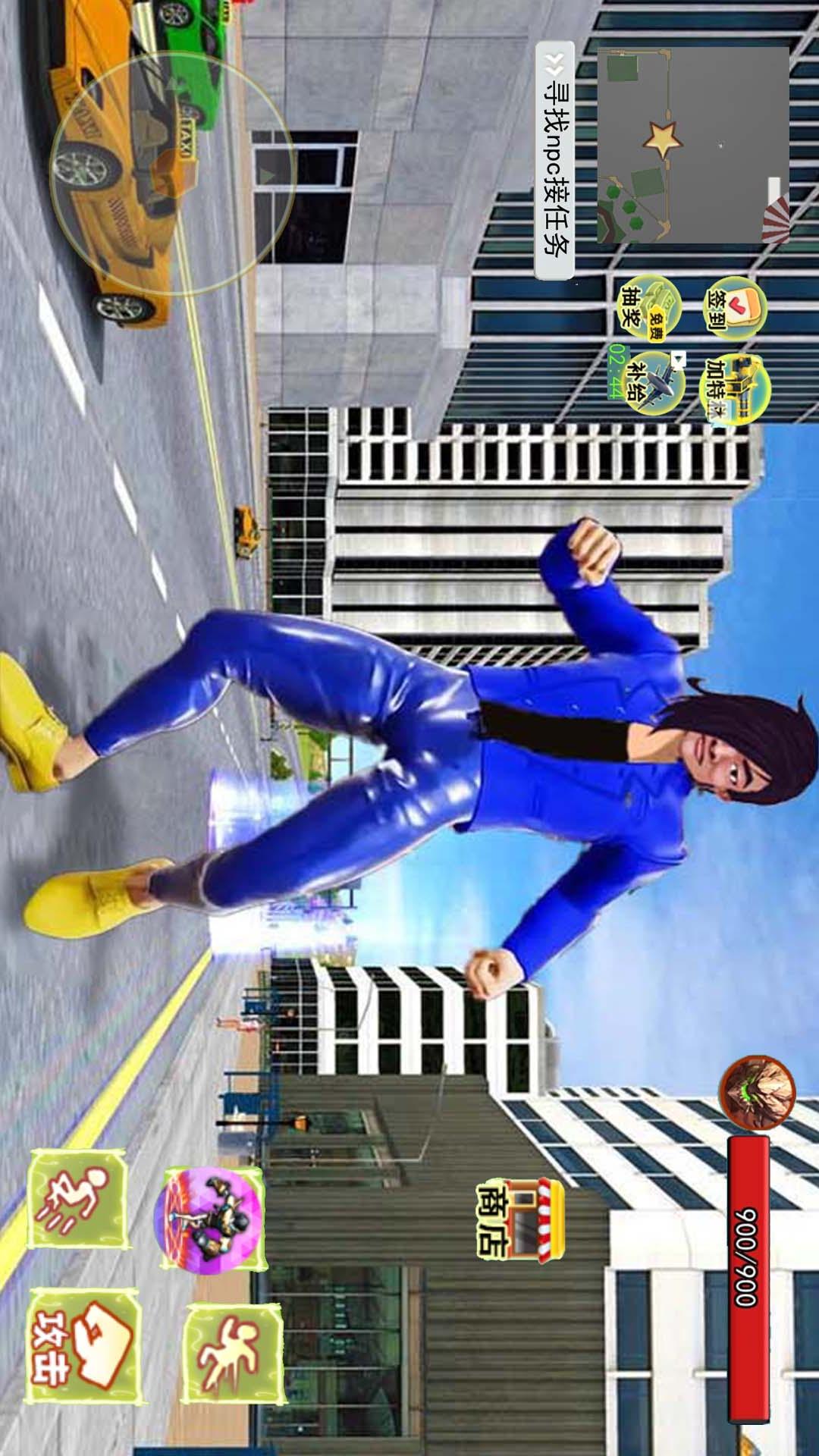Tap the character avatar beside health bar

(x=757, y=1092)
